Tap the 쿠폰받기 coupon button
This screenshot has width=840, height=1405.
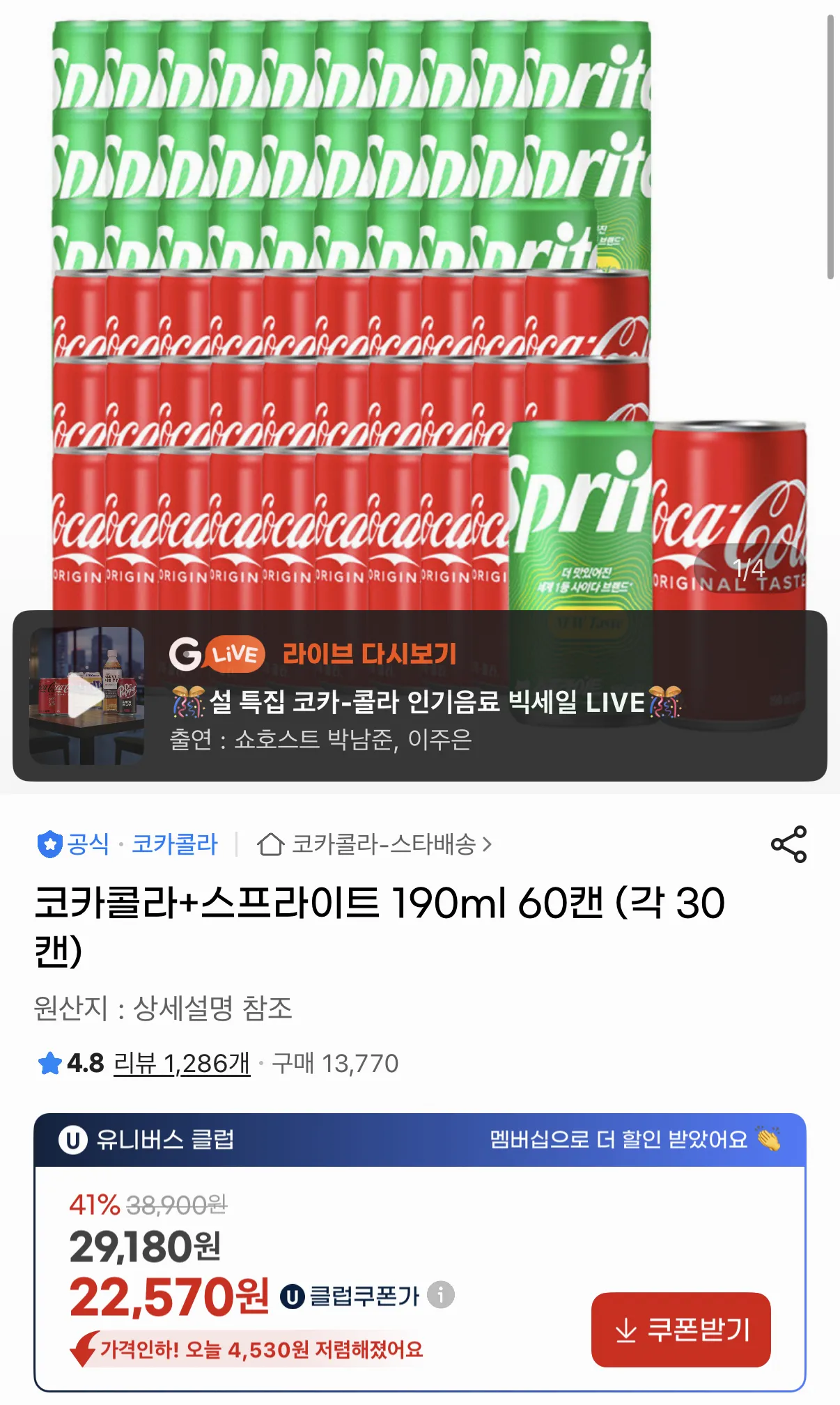[680, 1330]
